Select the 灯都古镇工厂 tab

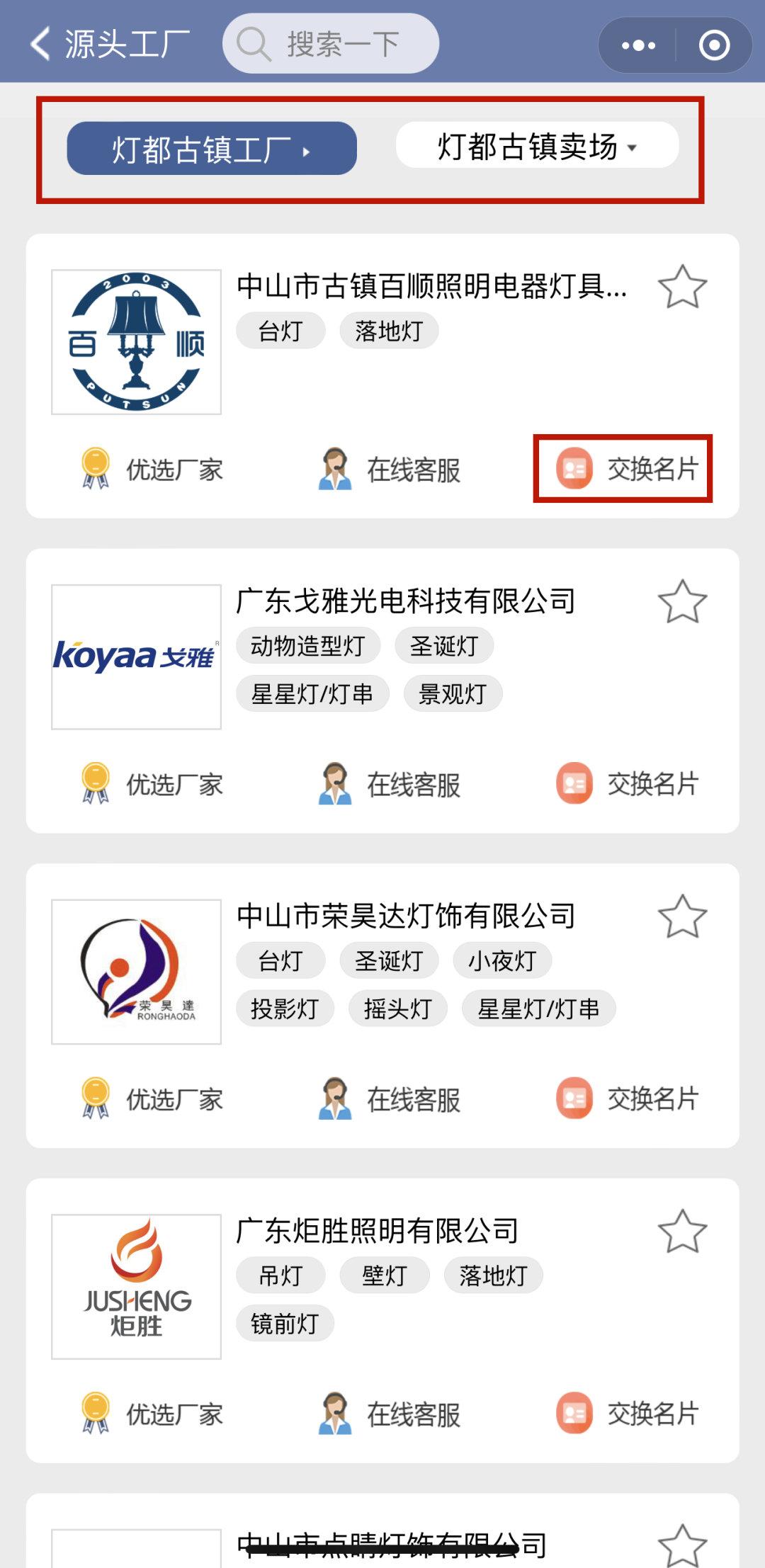tap(211, 149)
